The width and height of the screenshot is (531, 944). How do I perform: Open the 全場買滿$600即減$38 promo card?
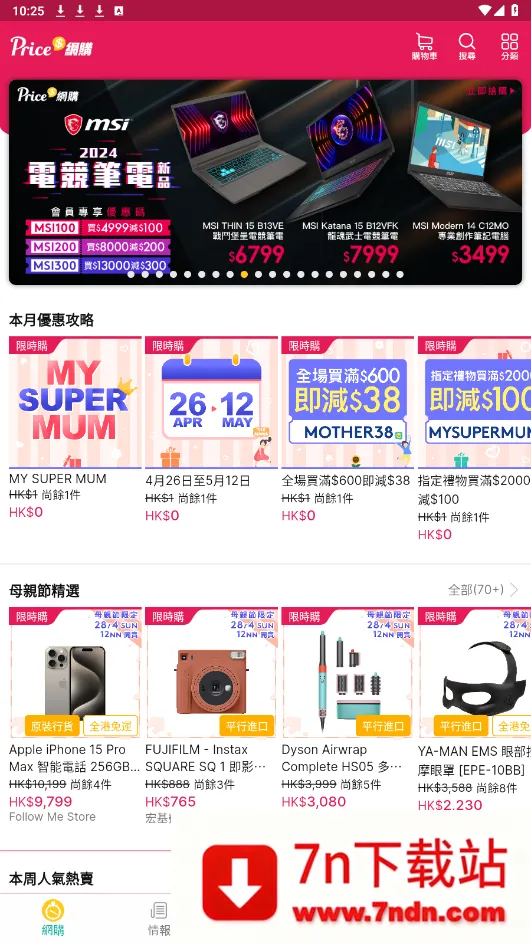click(347, 429)
